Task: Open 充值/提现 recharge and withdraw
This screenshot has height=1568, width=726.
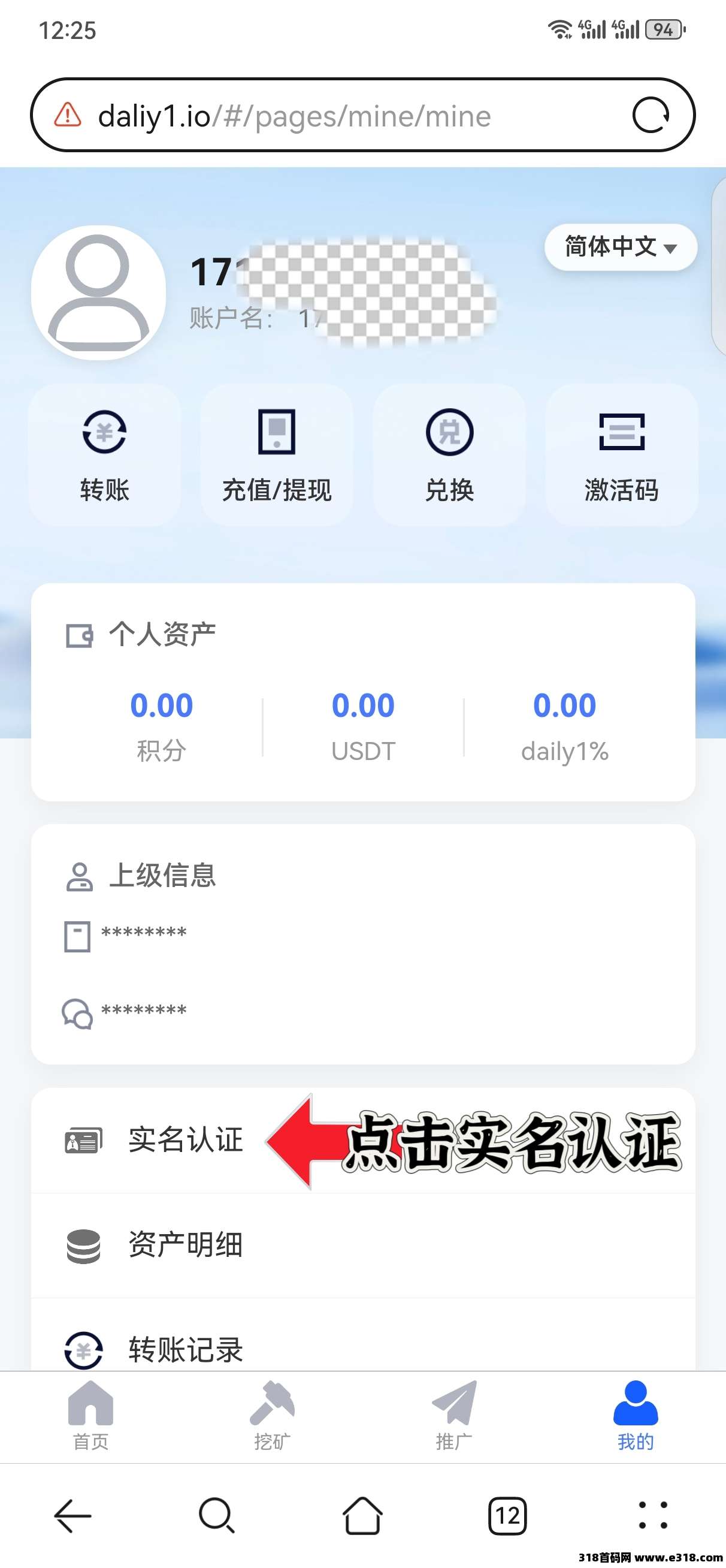Action: [277, 456]
